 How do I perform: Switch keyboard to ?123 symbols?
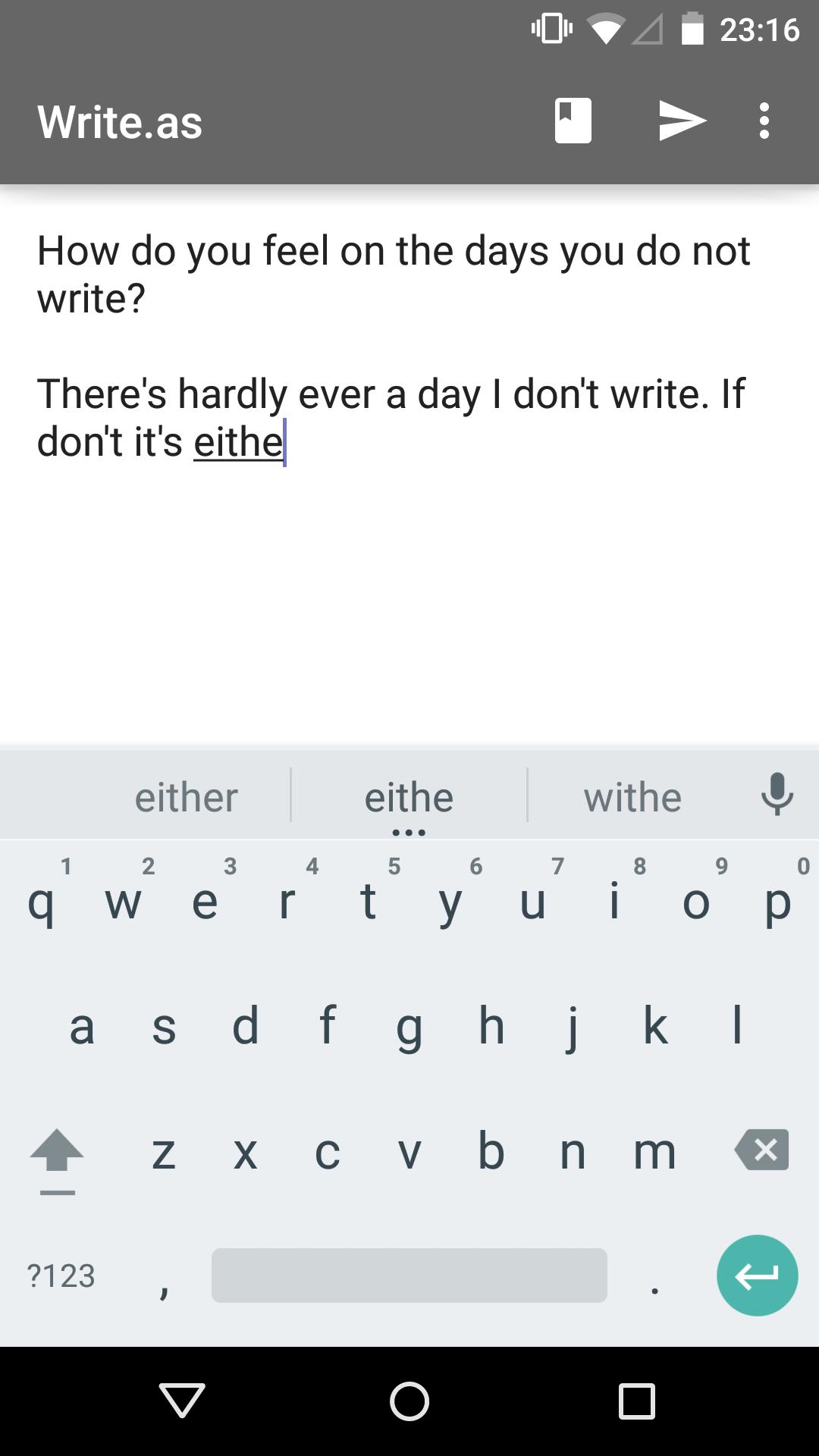(x=61, y=1276)
